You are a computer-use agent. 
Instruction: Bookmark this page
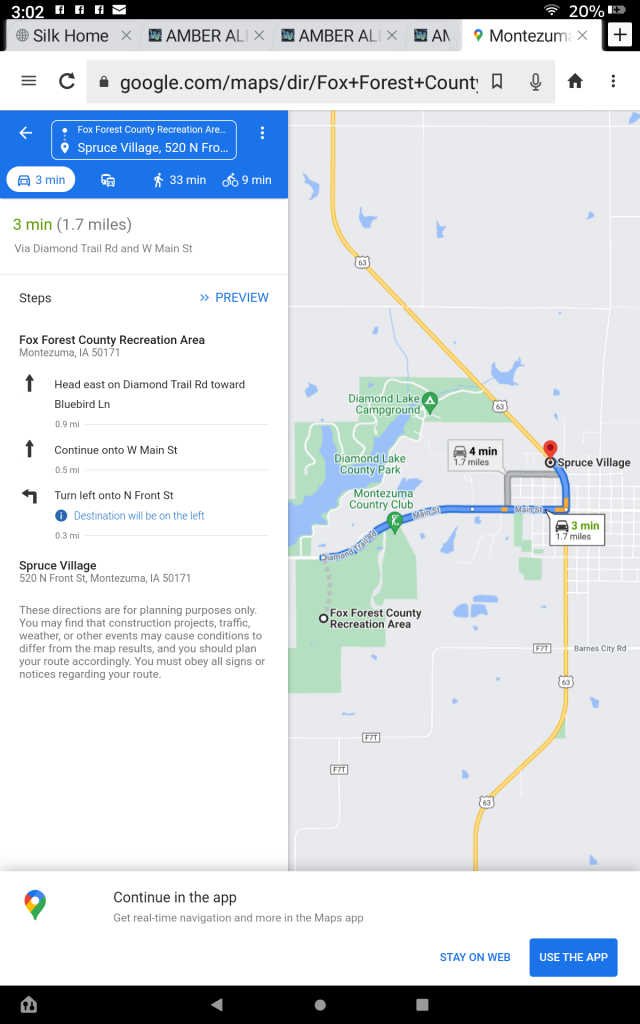tap(498, 82)
